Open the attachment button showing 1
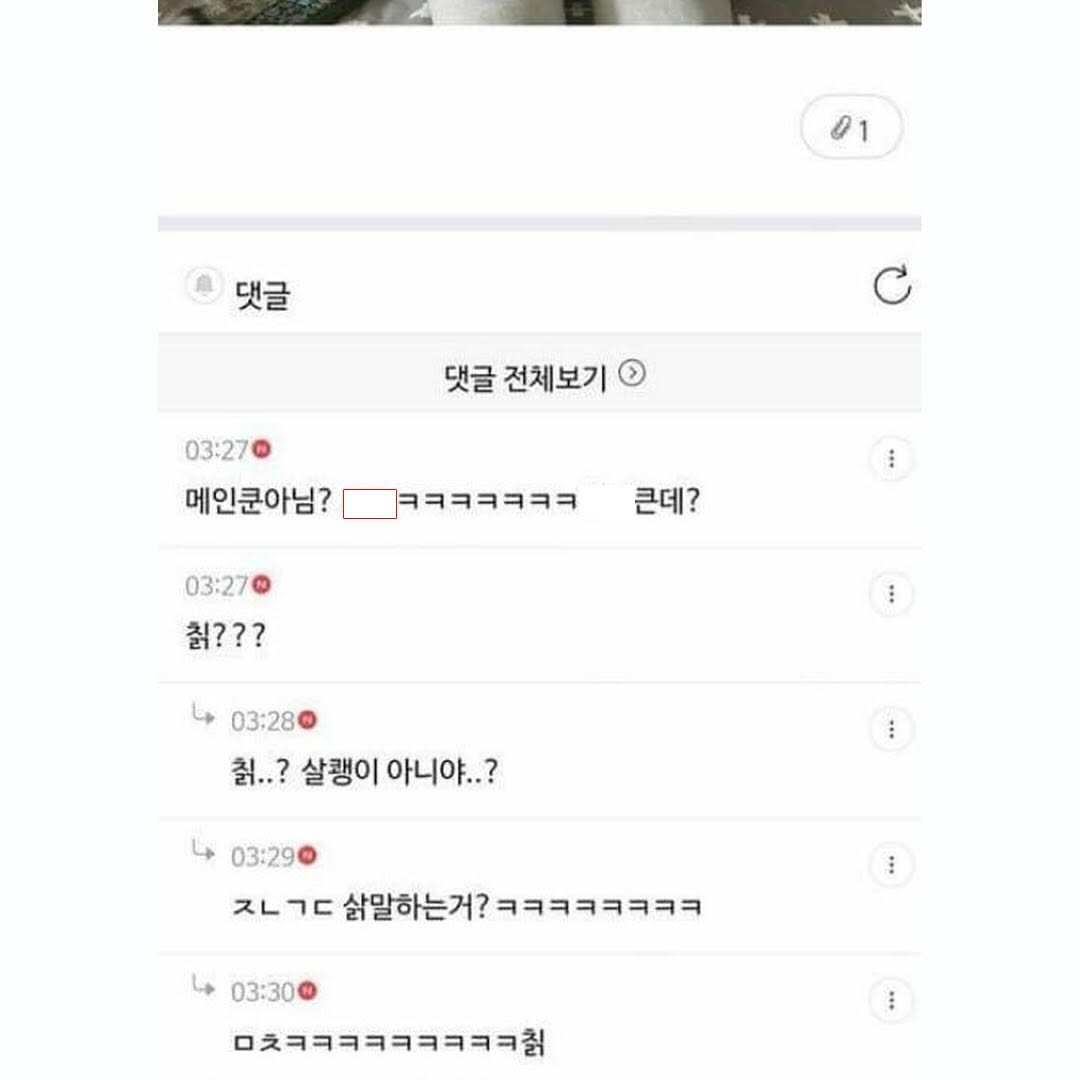The height and width of the screenshot is (1080, 1080). (x=851, y=128)
